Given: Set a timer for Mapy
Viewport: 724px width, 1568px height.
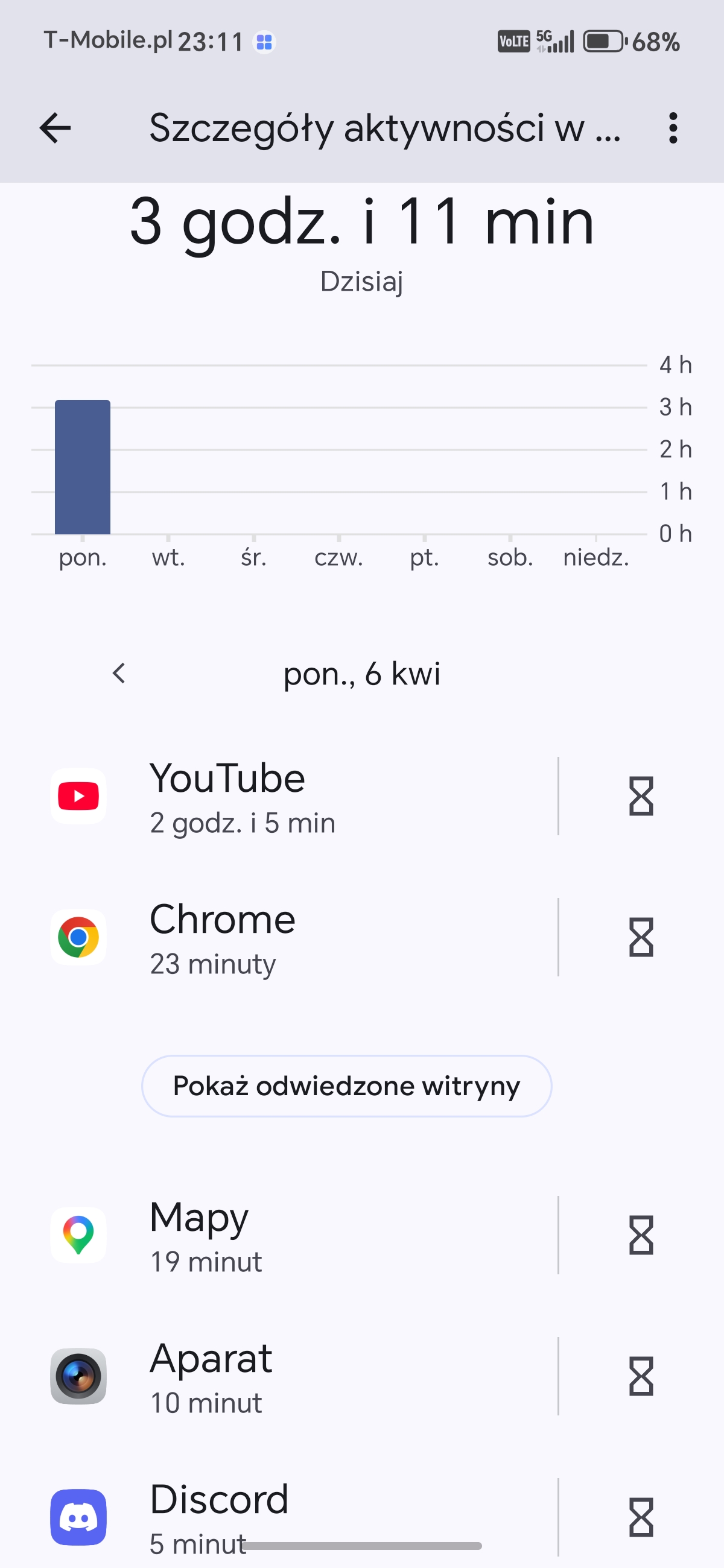Looking at the screenshot, I should [x=641, y=1235].
